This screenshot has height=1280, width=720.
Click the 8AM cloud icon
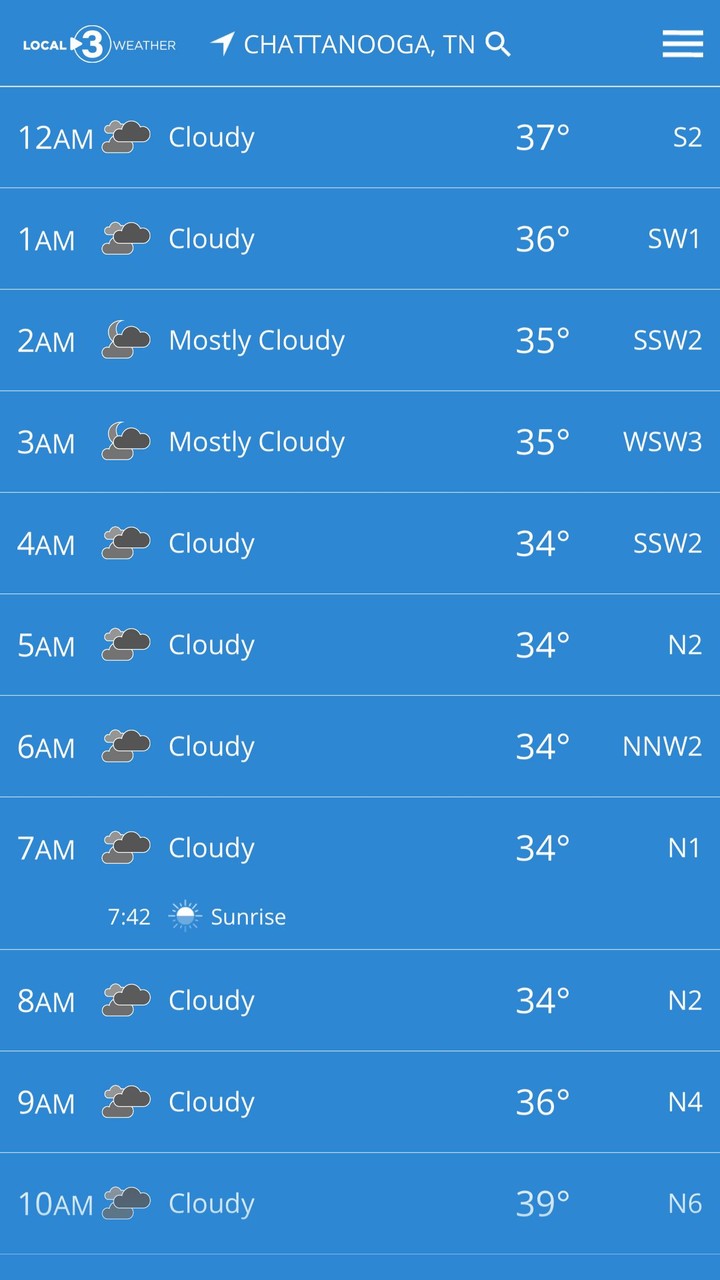[x=126, y=1000]
